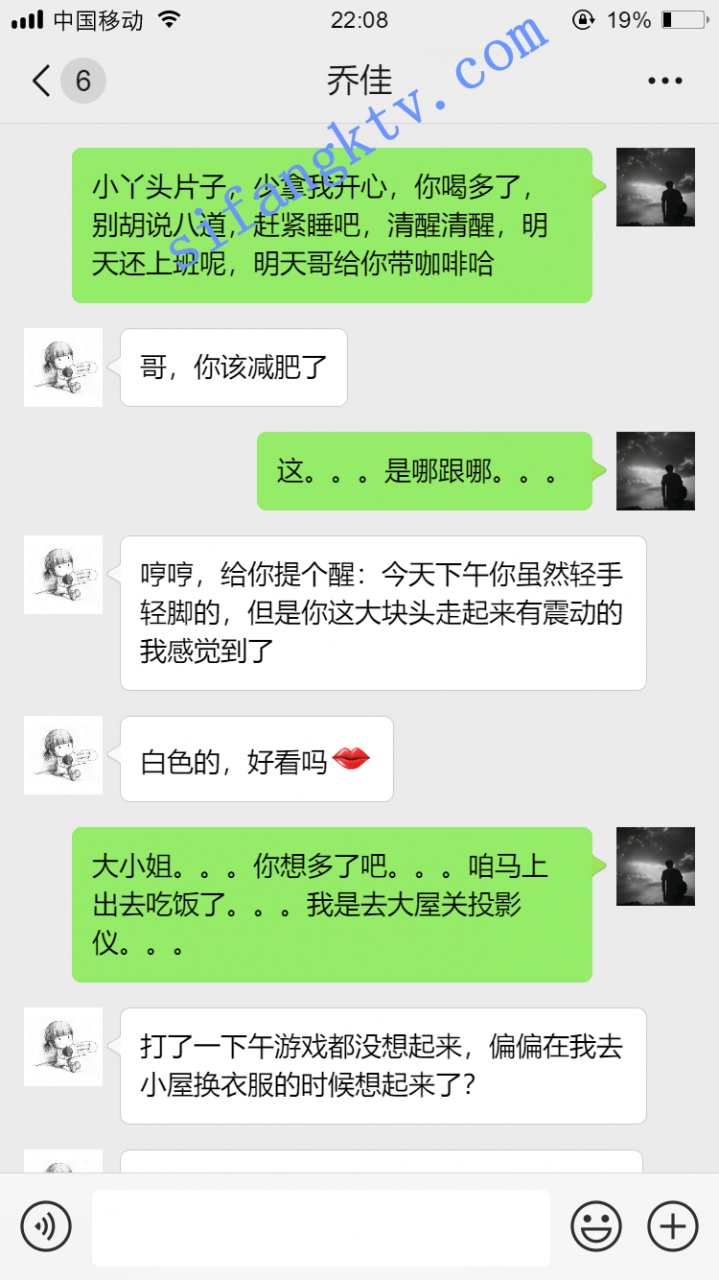Go back to the chat list
The width and height of the screenshot is (719, 1280).
point(42,81)
